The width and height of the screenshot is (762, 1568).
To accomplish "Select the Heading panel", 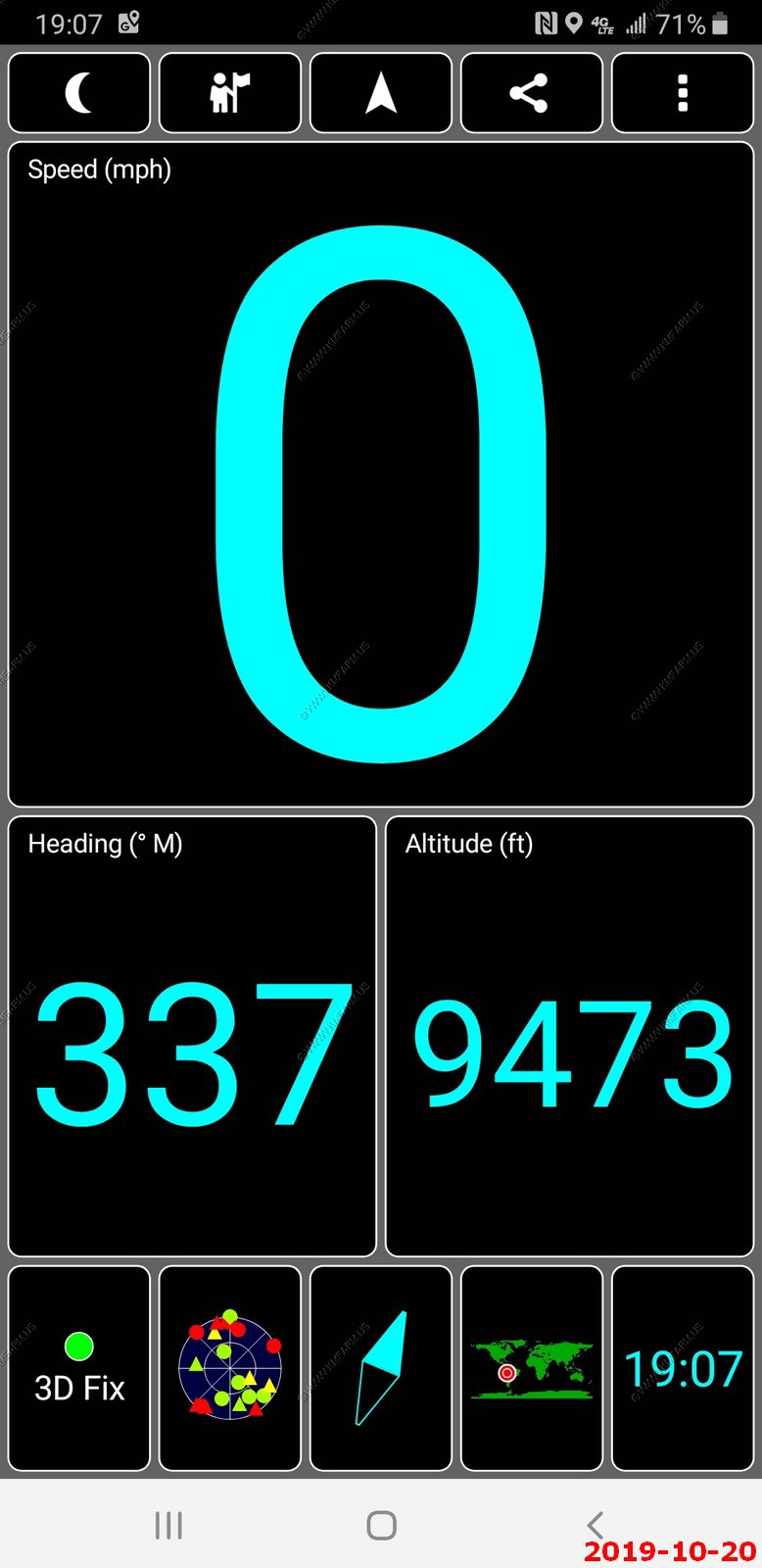I will pyautogui.click(x=192, y=1036).
